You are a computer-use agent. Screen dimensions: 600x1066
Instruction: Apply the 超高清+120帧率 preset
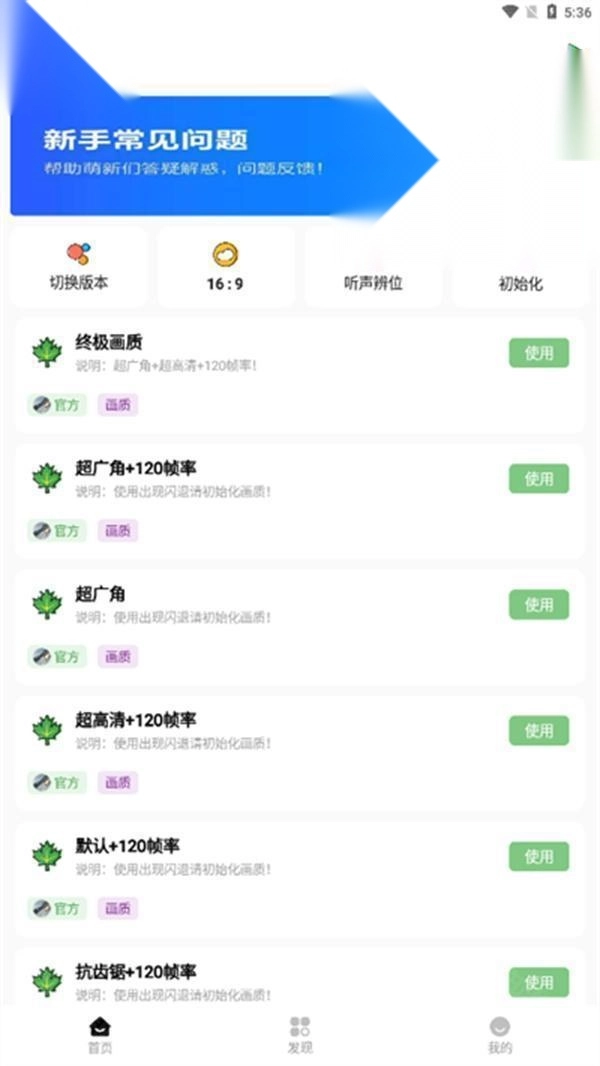(x=539, y=730)
